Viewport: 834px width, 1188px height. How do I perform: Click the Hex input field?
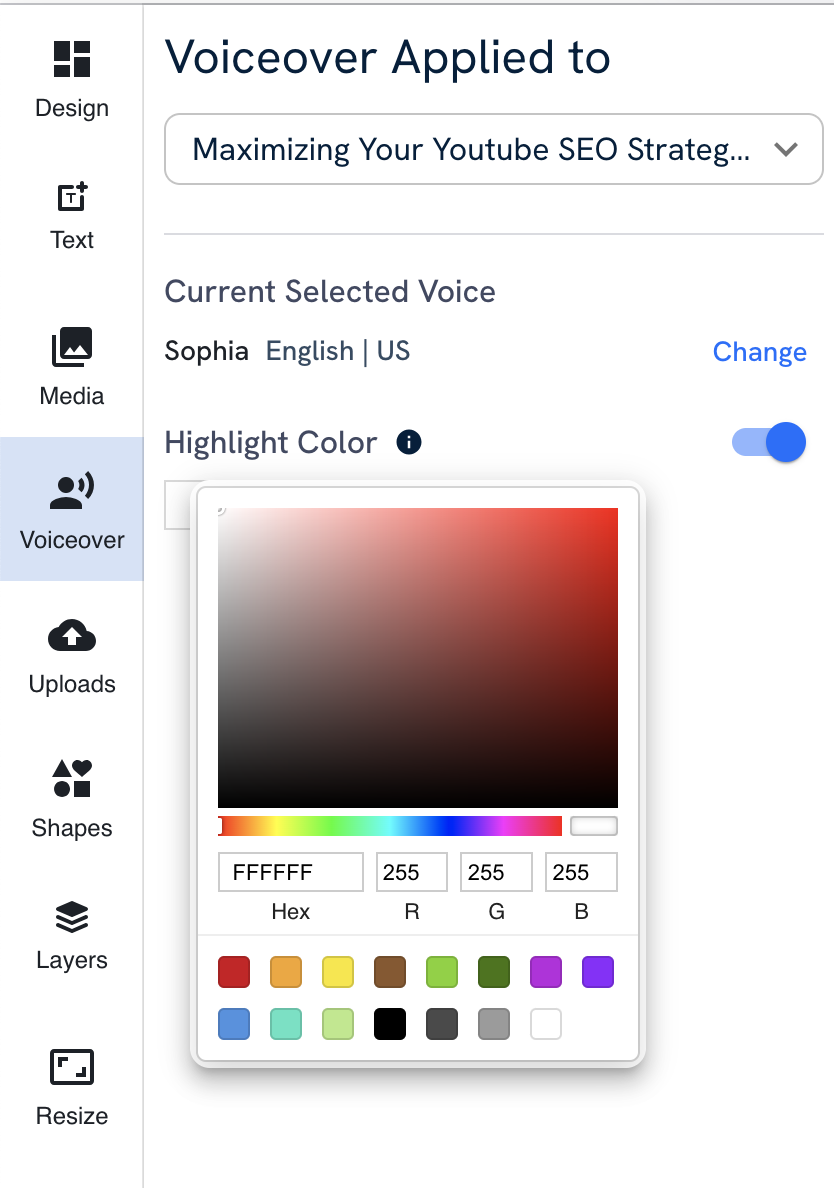click(x=290, y=871)
